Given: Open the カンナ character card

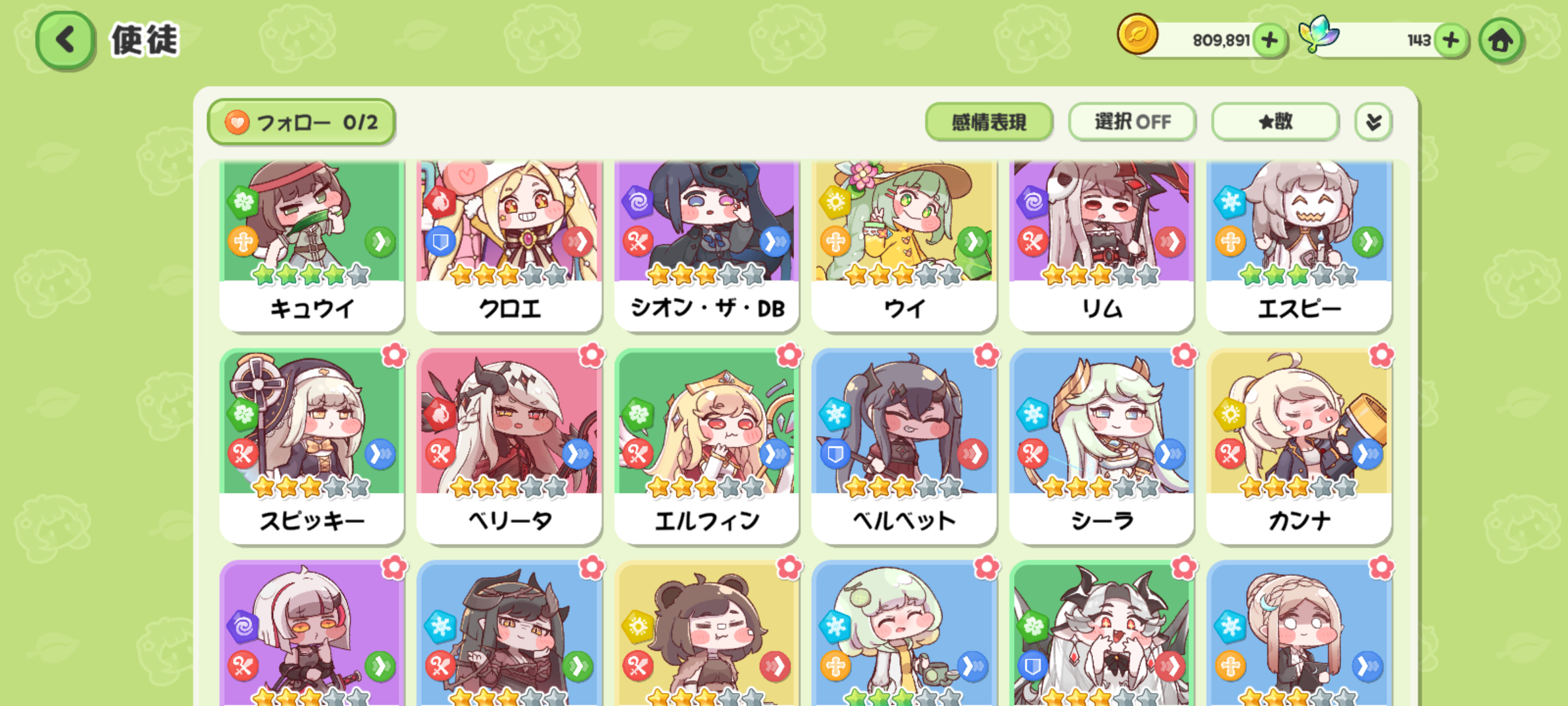Looking at the screenshot, I should [1299, 446].
